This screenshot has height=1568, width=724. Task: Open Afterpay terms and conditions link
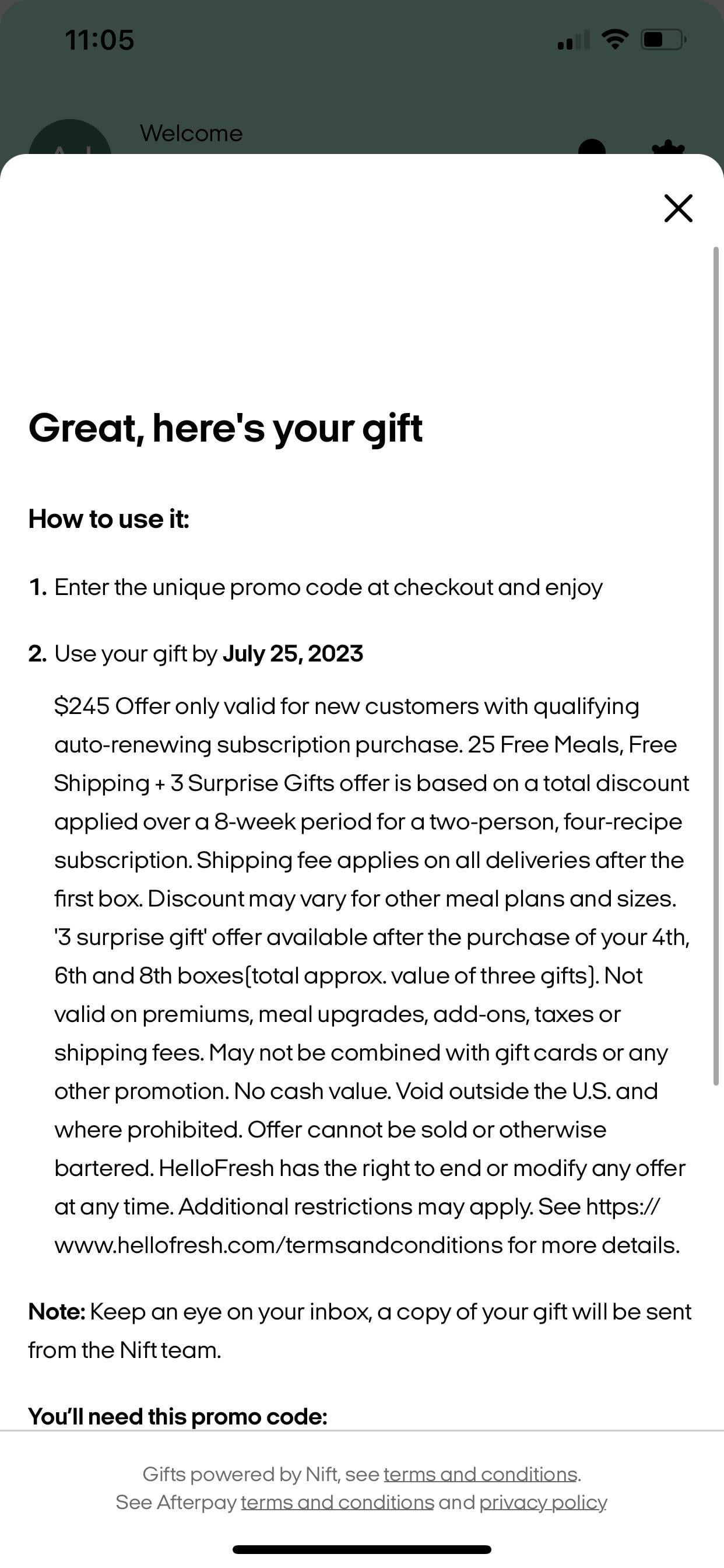click(x=337, y=1501)
